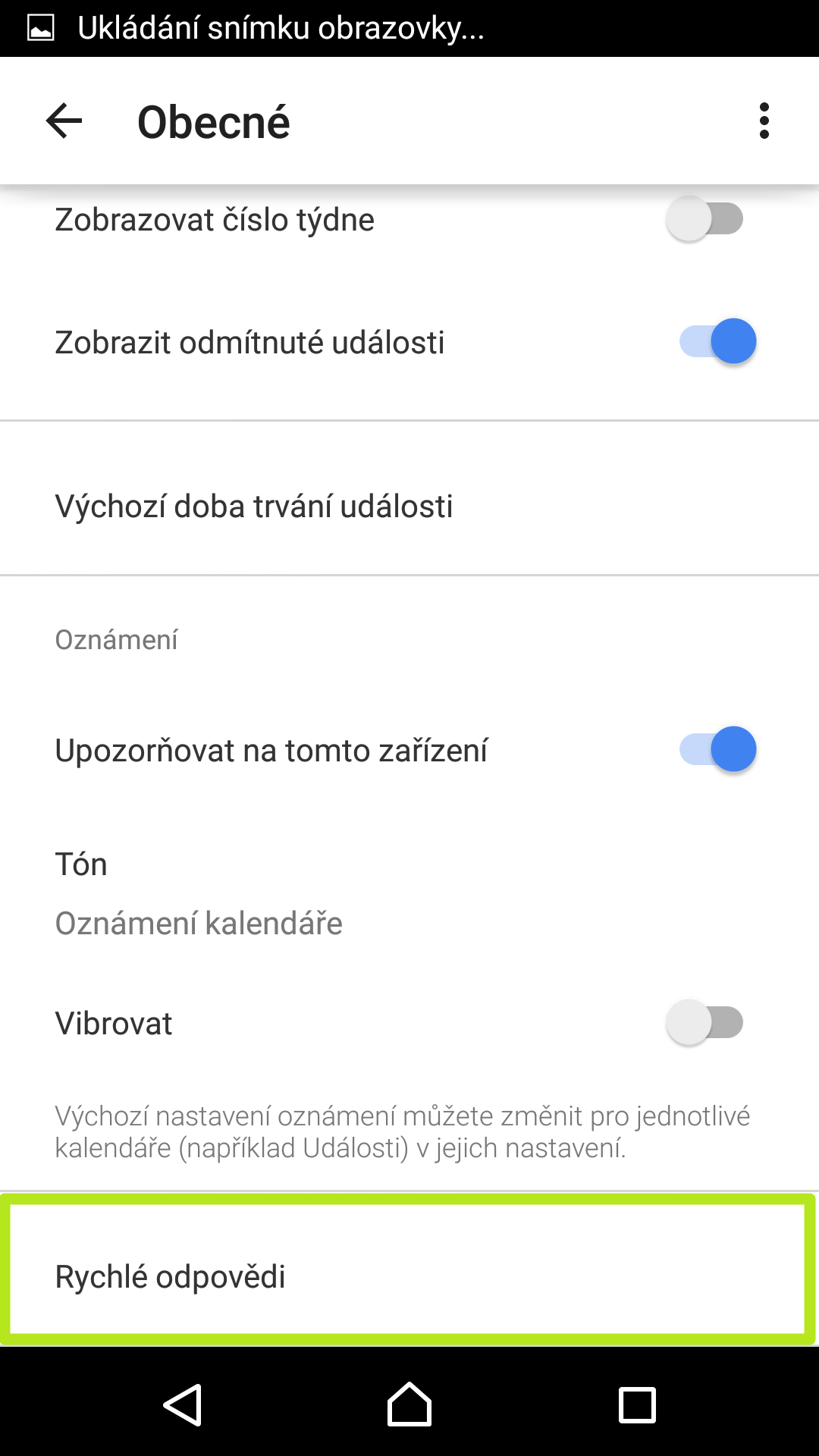
Task: Tap the system home button
Action: pos(409,1404)
